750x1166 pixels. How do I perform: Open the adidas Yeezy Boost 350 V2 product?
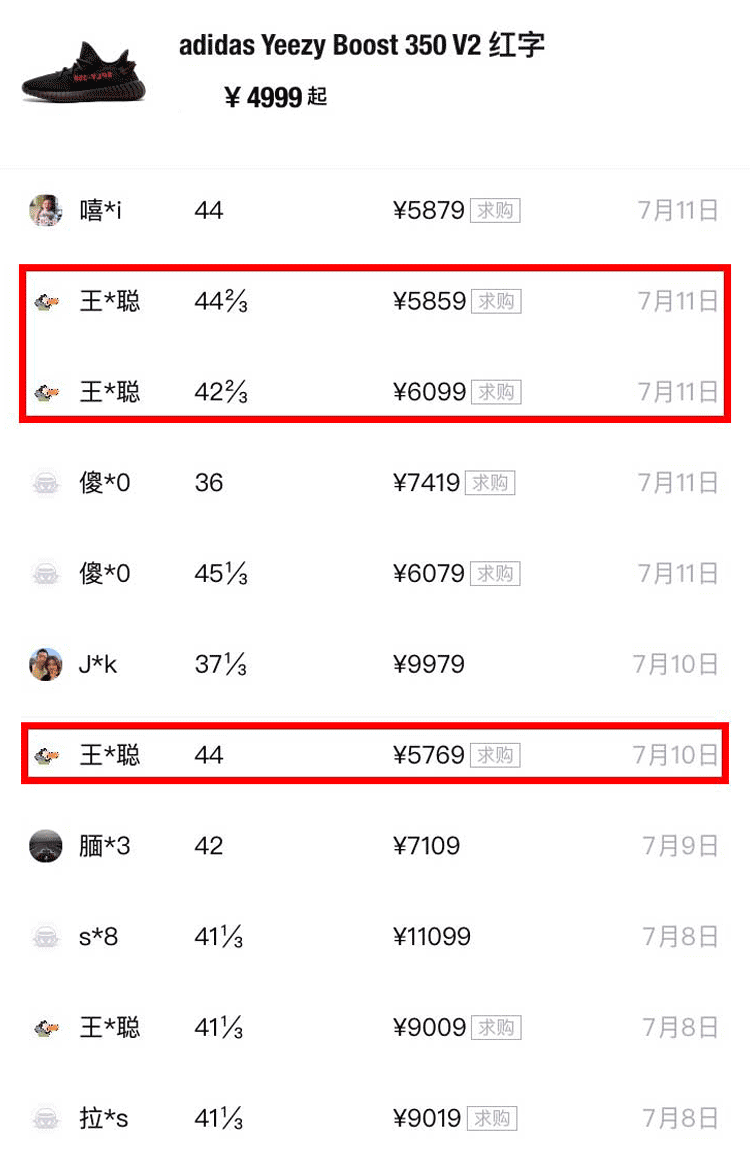[361, 47]
